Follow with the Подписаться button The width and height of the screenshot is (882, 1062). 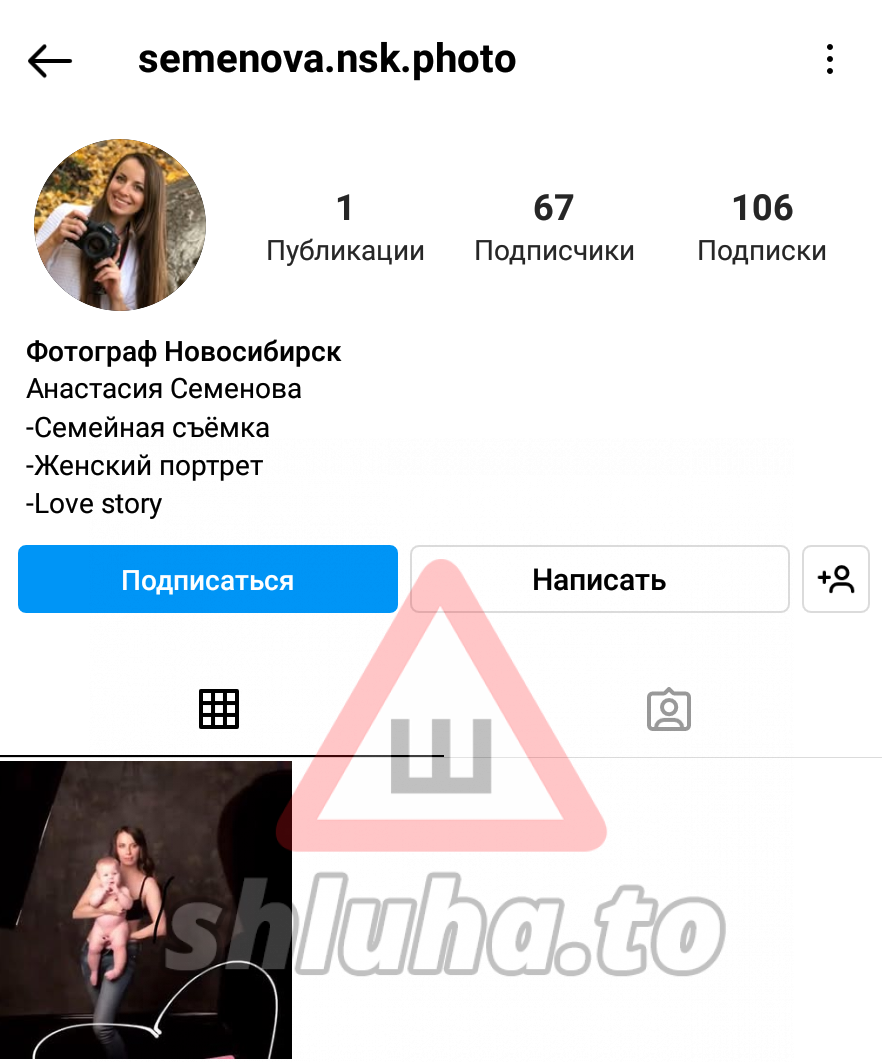(x=208, y=579)
